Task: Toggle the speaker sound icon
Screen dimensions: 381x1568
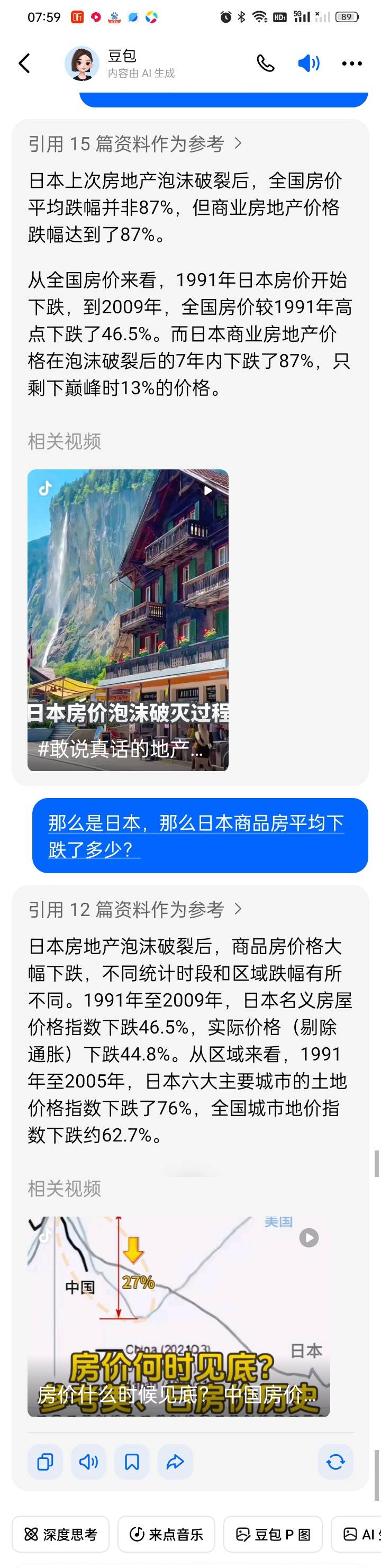Action: [309, 64]
